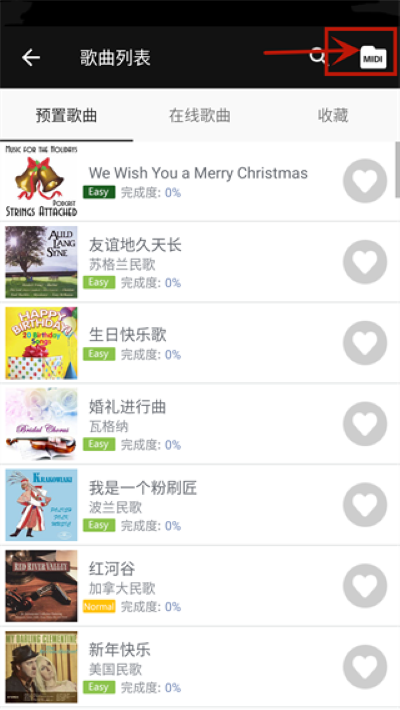Favorite We Wish You a Merry Christmas

[365, 181]
